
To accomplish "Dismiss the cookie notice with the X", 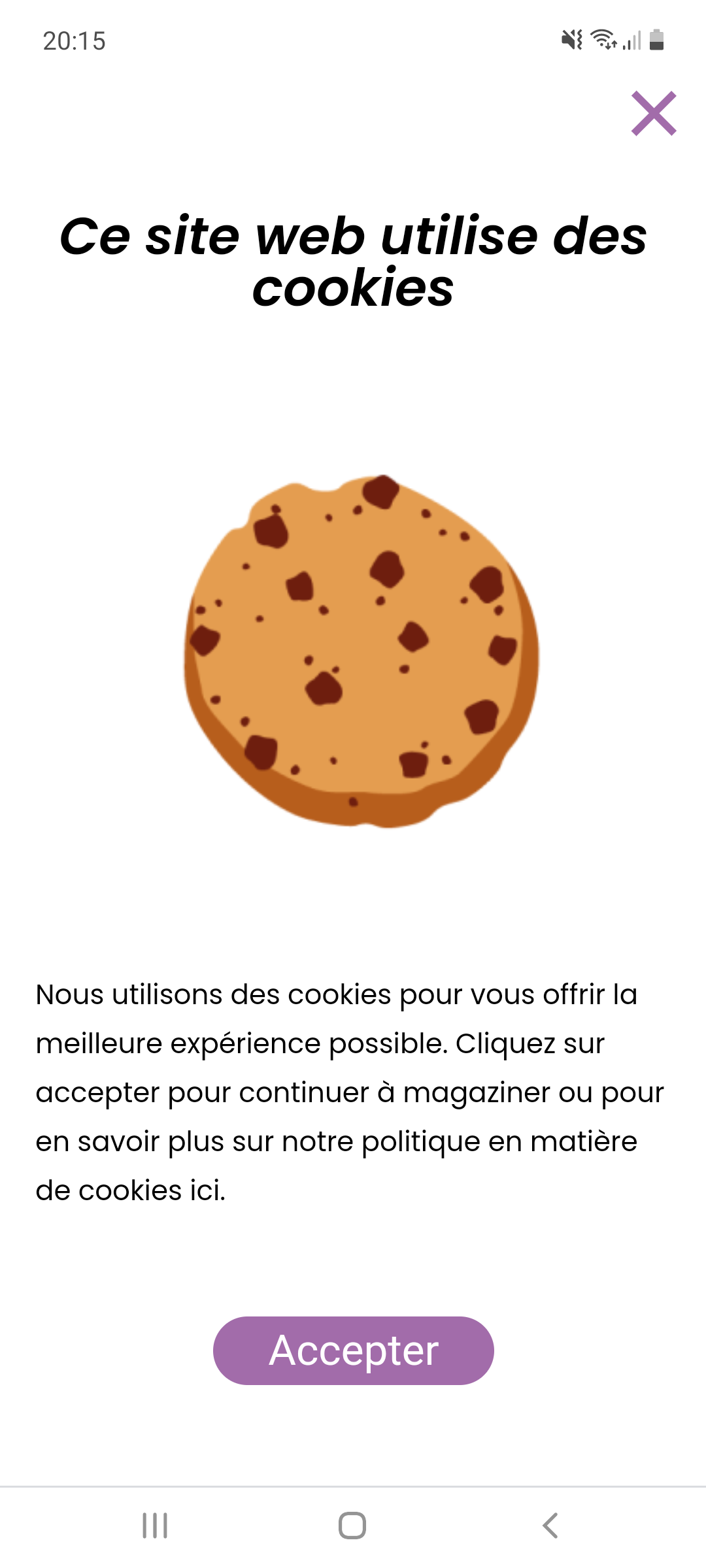I will (x=653, y=114).
